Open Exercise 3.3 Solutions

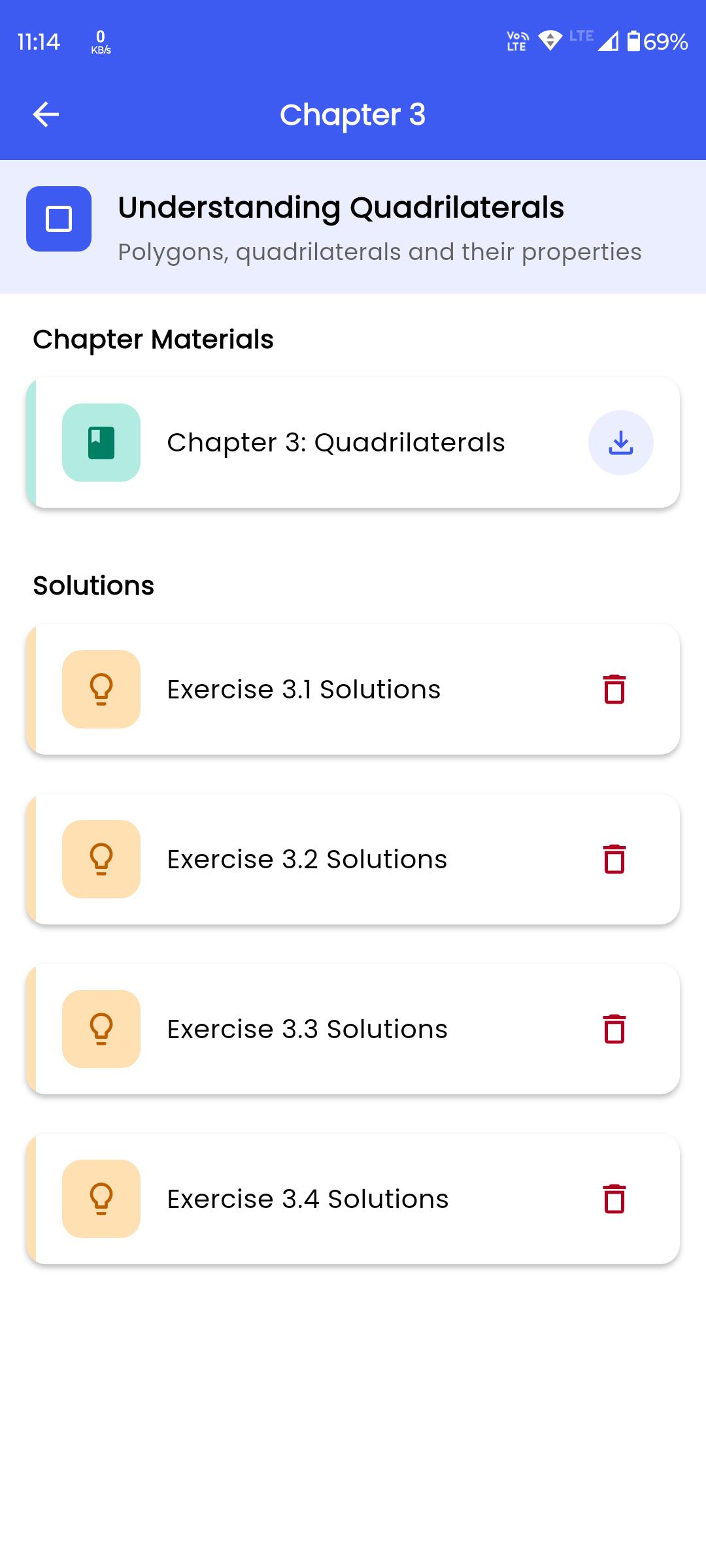pos(307,1029)
